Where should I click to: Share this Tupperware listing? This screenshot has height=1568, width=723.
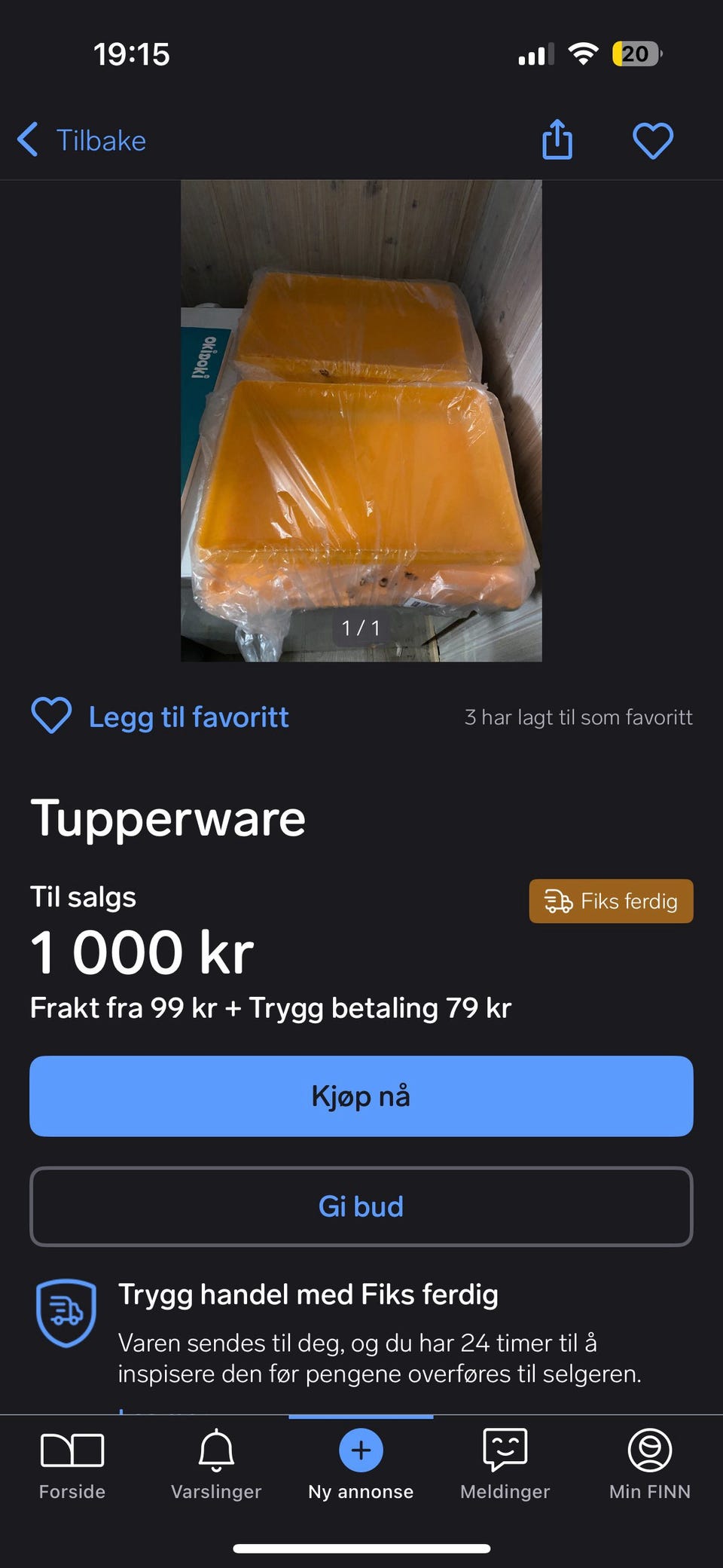557,140
